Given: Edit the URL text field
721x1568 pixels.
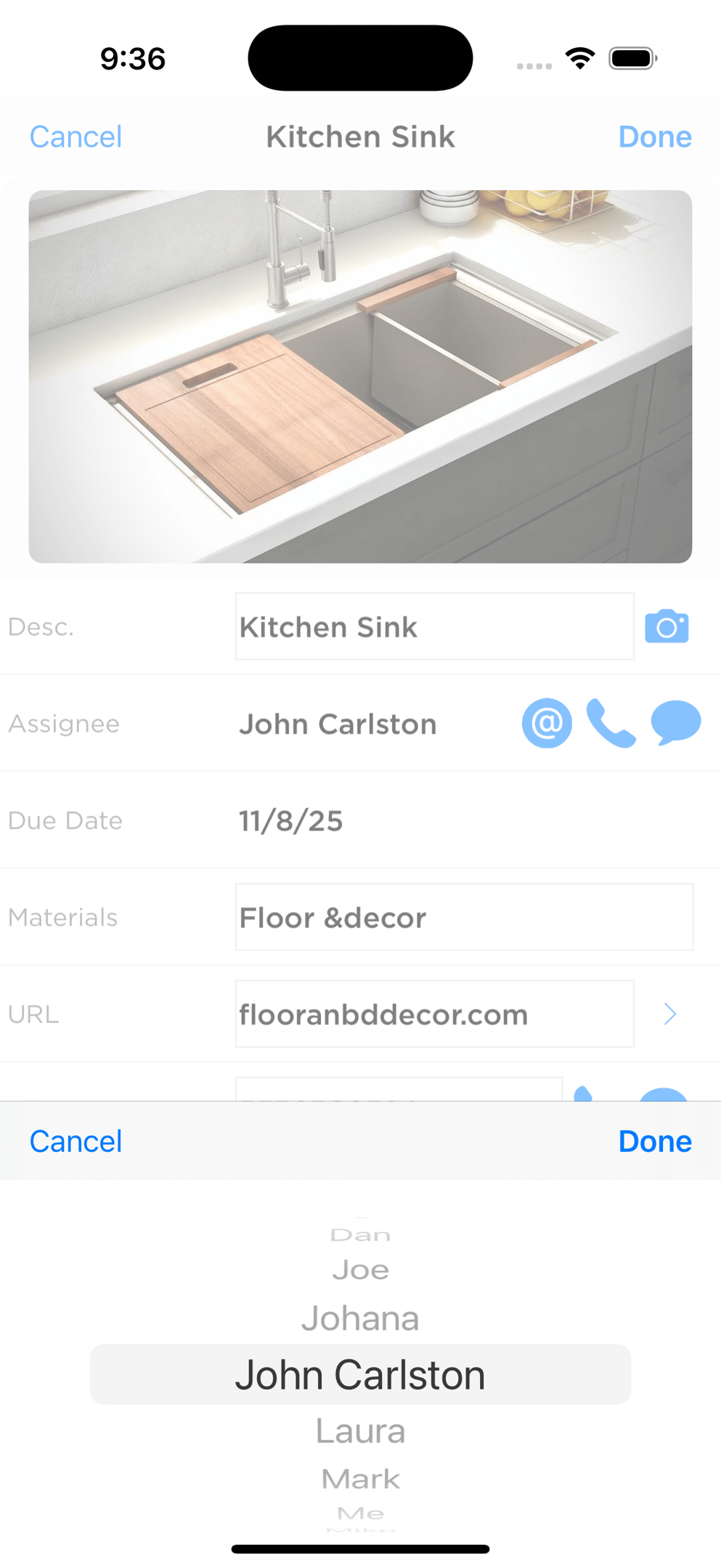Looking at the screenshot, I should pos(434,1014).
